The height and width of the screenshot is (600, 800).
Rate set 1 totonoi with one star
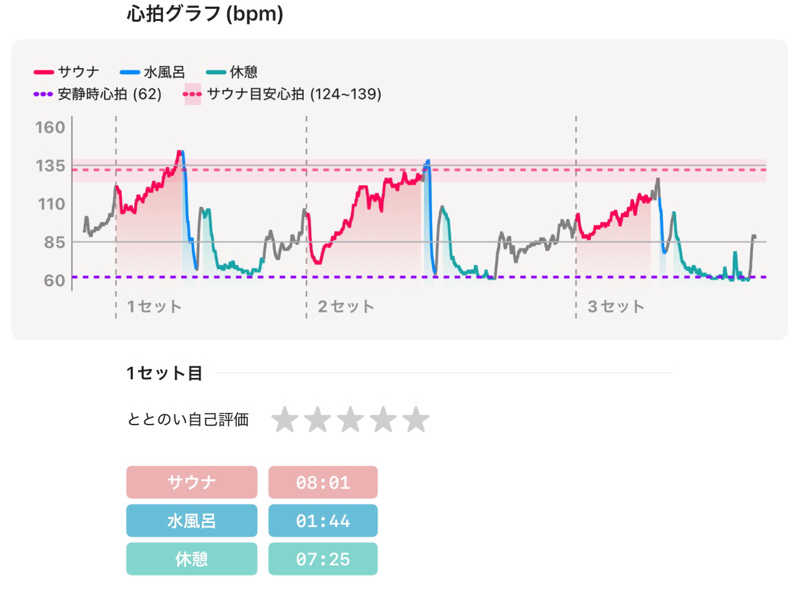click(x=285, y=420)
